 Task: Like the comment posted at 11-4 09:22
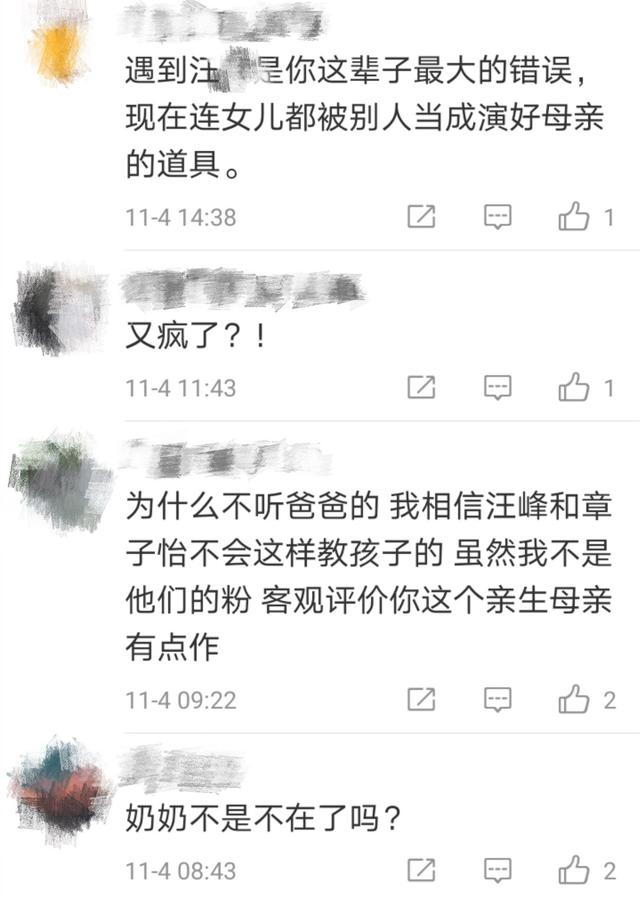(x=574, y=699)
